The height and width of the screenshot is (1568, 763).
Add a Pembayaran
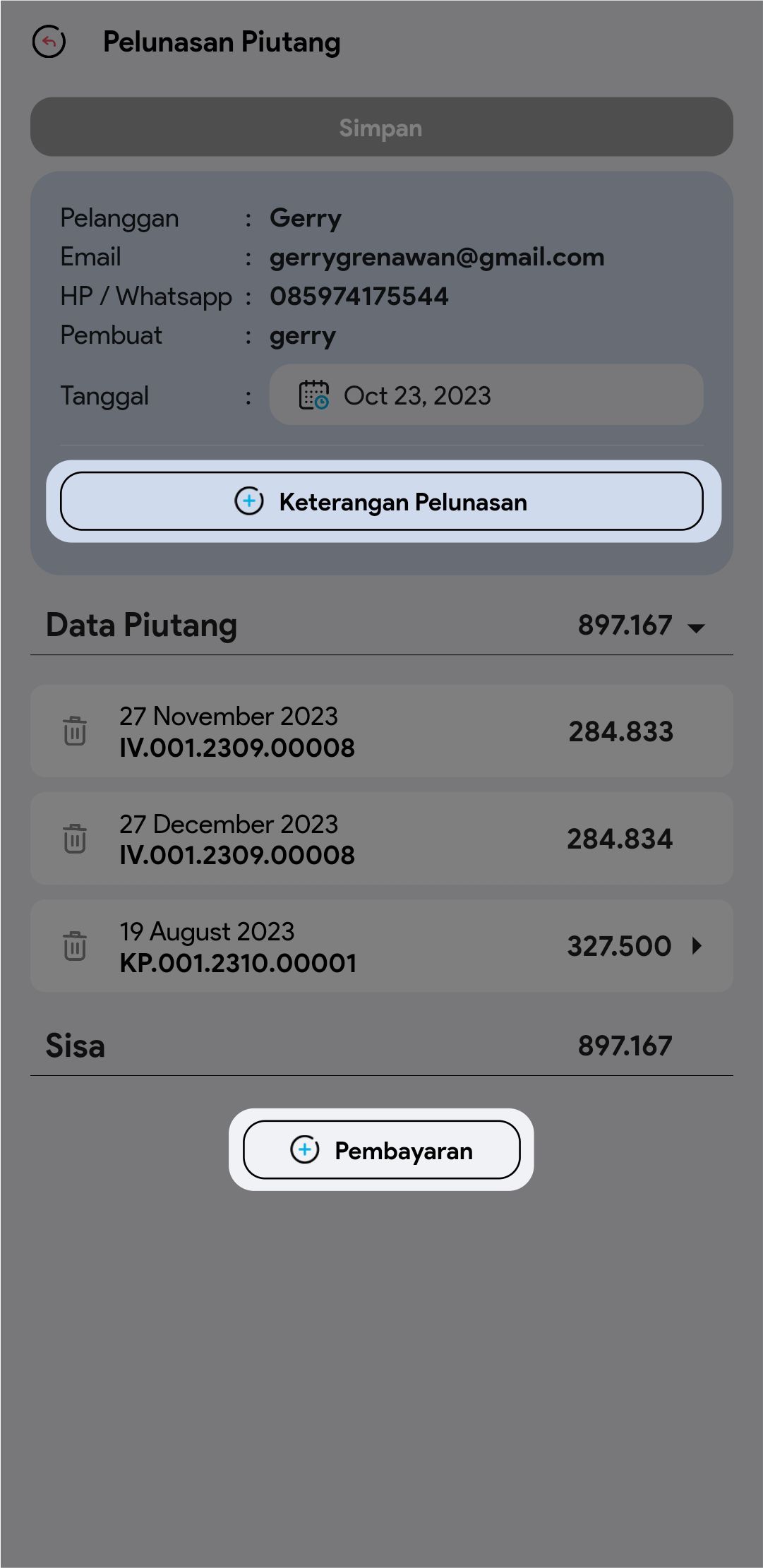pos(381,1150)
